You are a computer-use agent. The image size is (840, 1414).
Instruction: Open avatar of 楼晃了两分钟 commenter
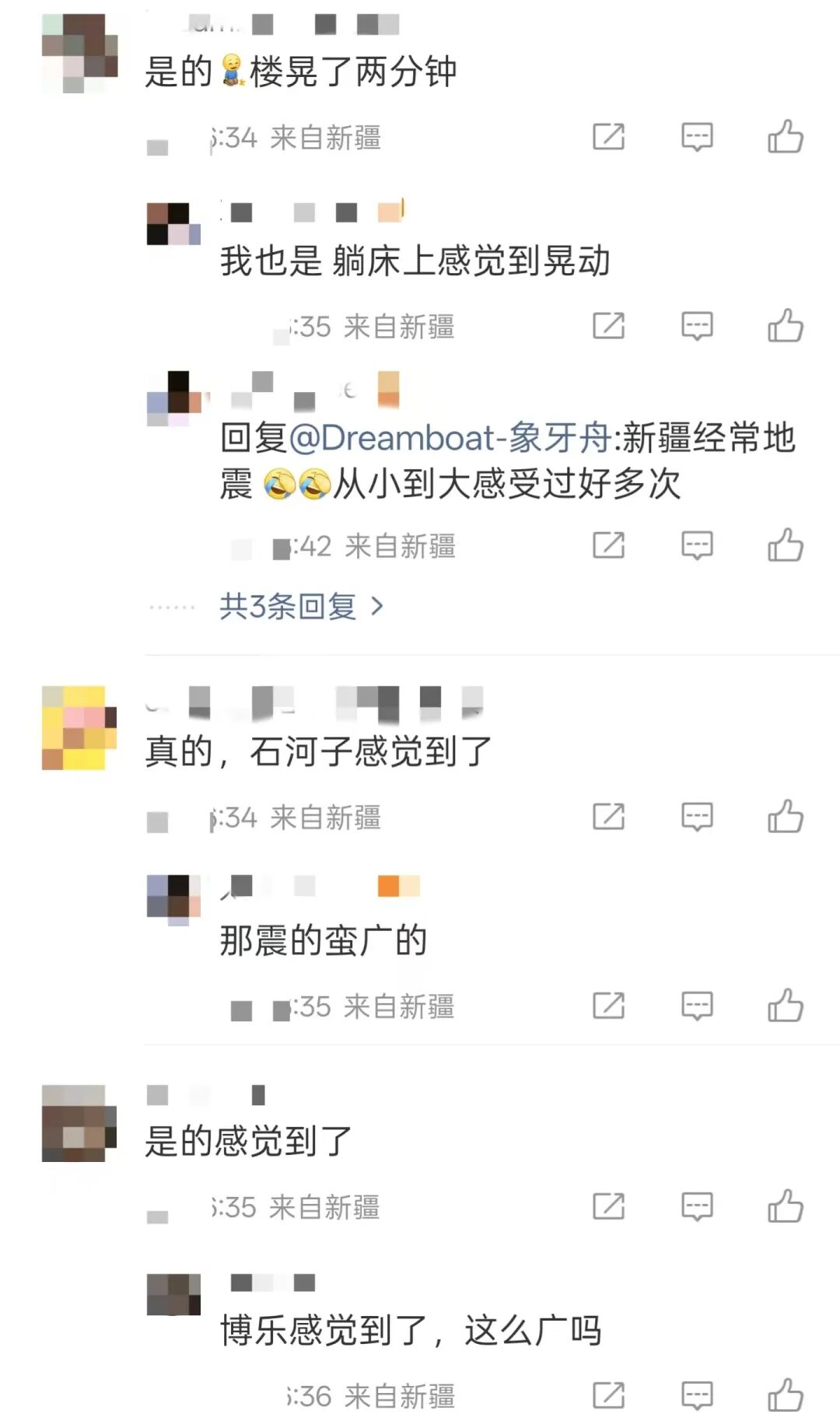(79, 53)
